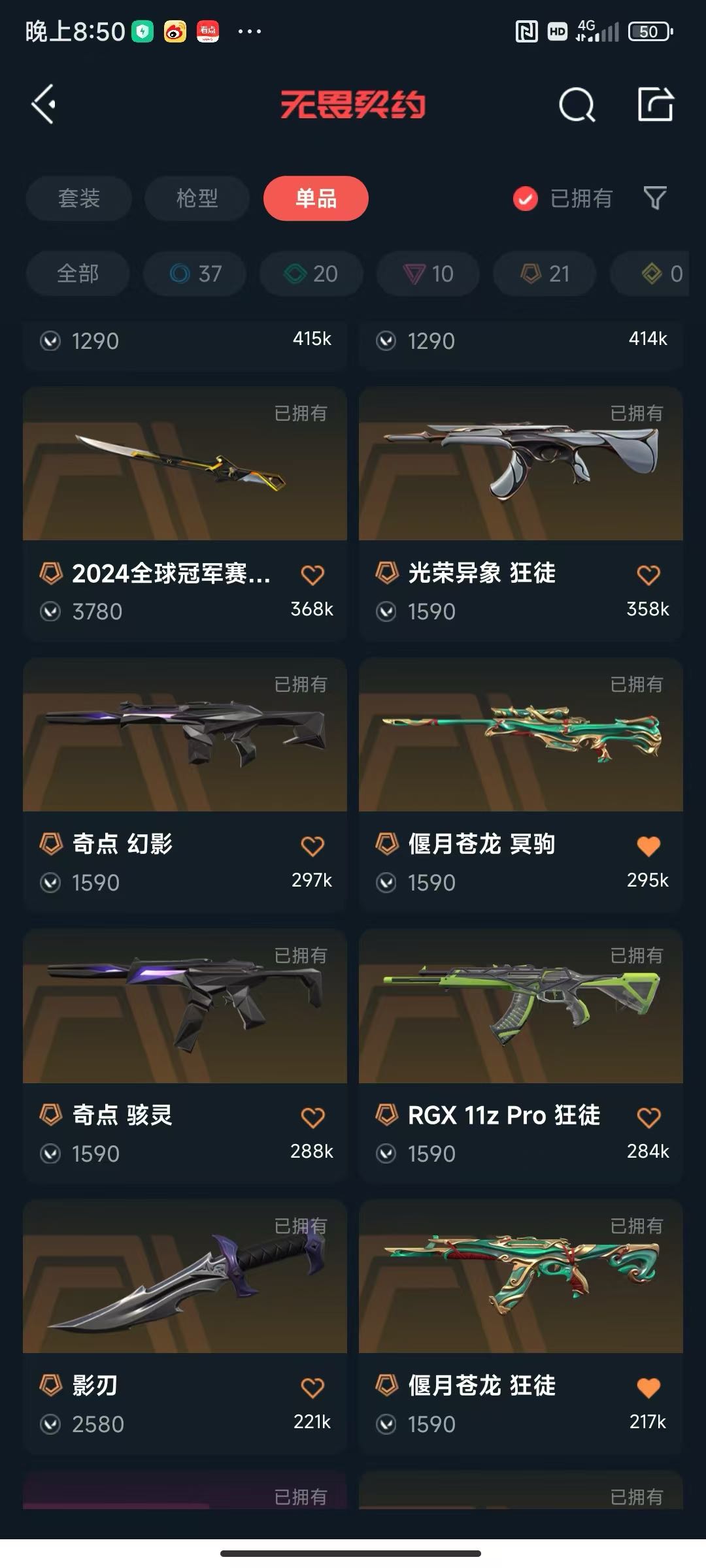The image size is (706, 1568).
Task: Filter by the rarity chip showing 10
Action: pyautogui.click(x=428, y=273)
